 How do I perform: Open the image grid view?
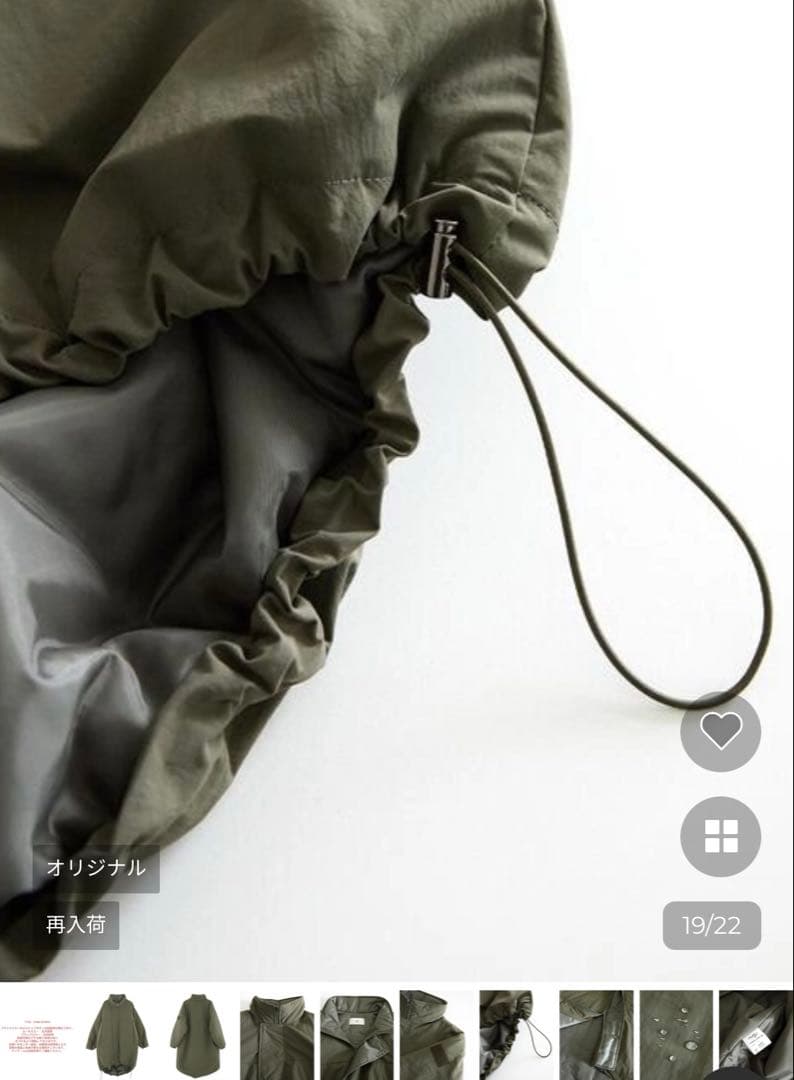coord(720,837)
